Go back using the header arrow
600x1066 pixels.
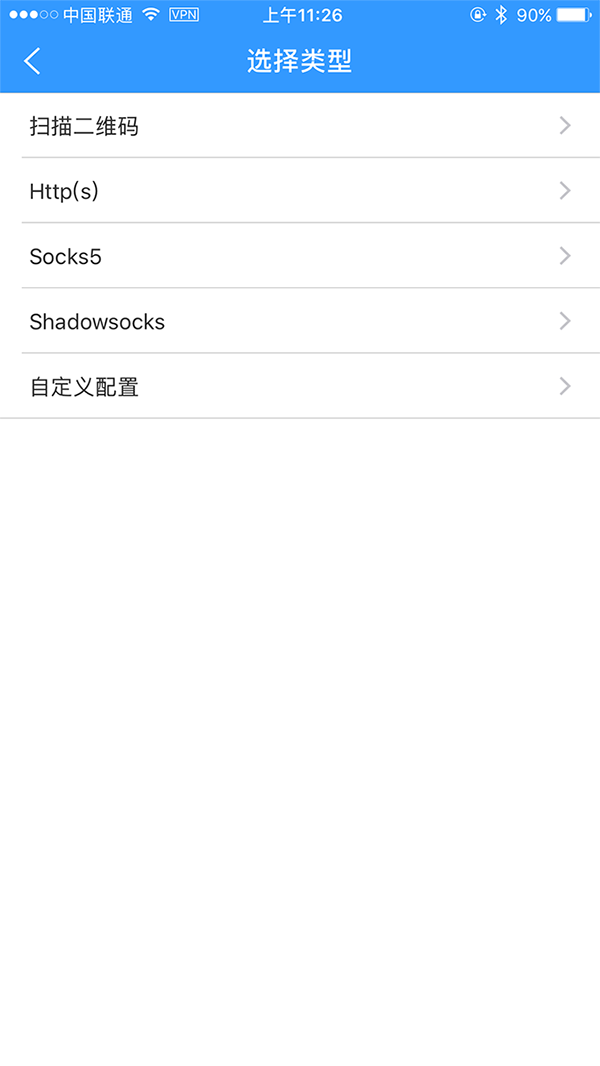pyautogui.click(x=32, y=61)
